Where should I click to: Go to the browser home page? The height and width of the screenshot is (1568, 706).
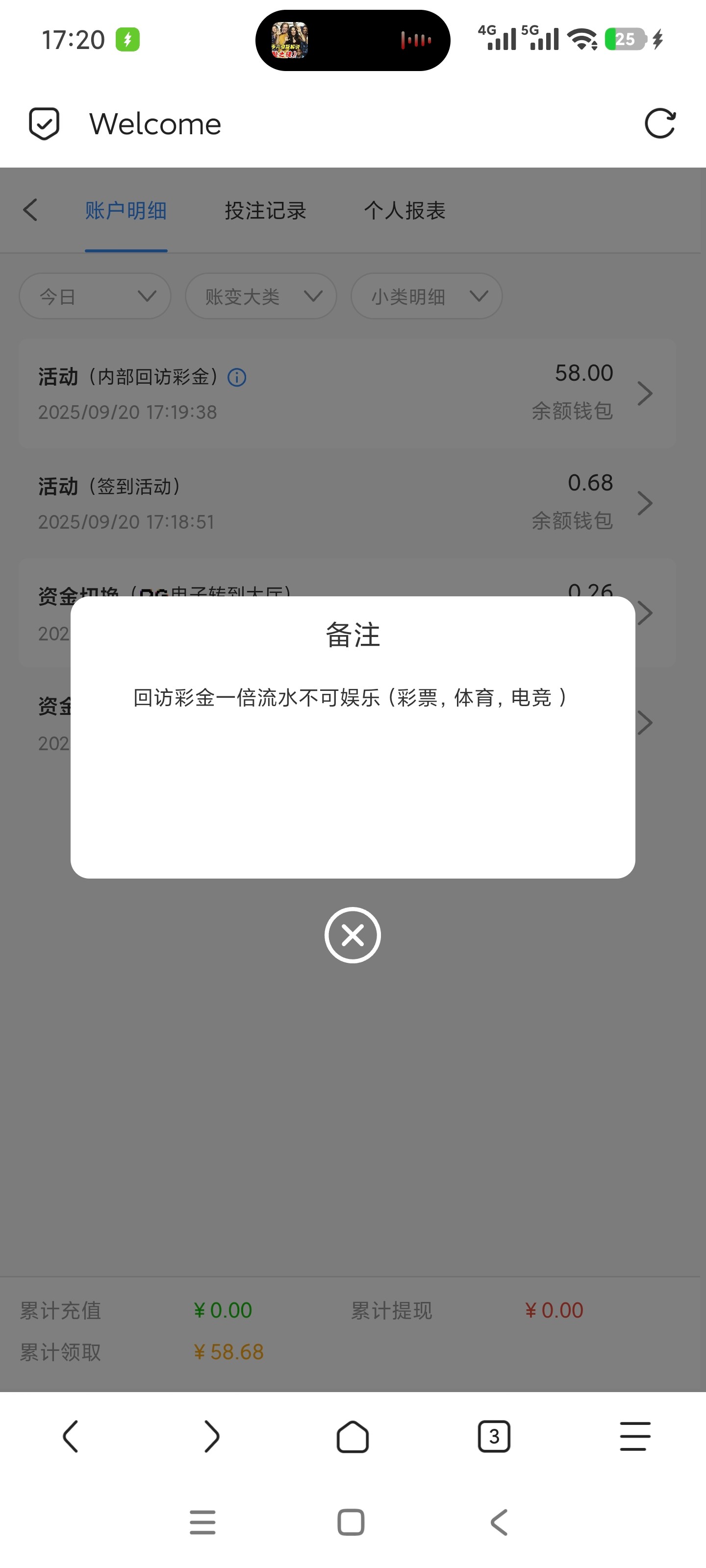353,1437
